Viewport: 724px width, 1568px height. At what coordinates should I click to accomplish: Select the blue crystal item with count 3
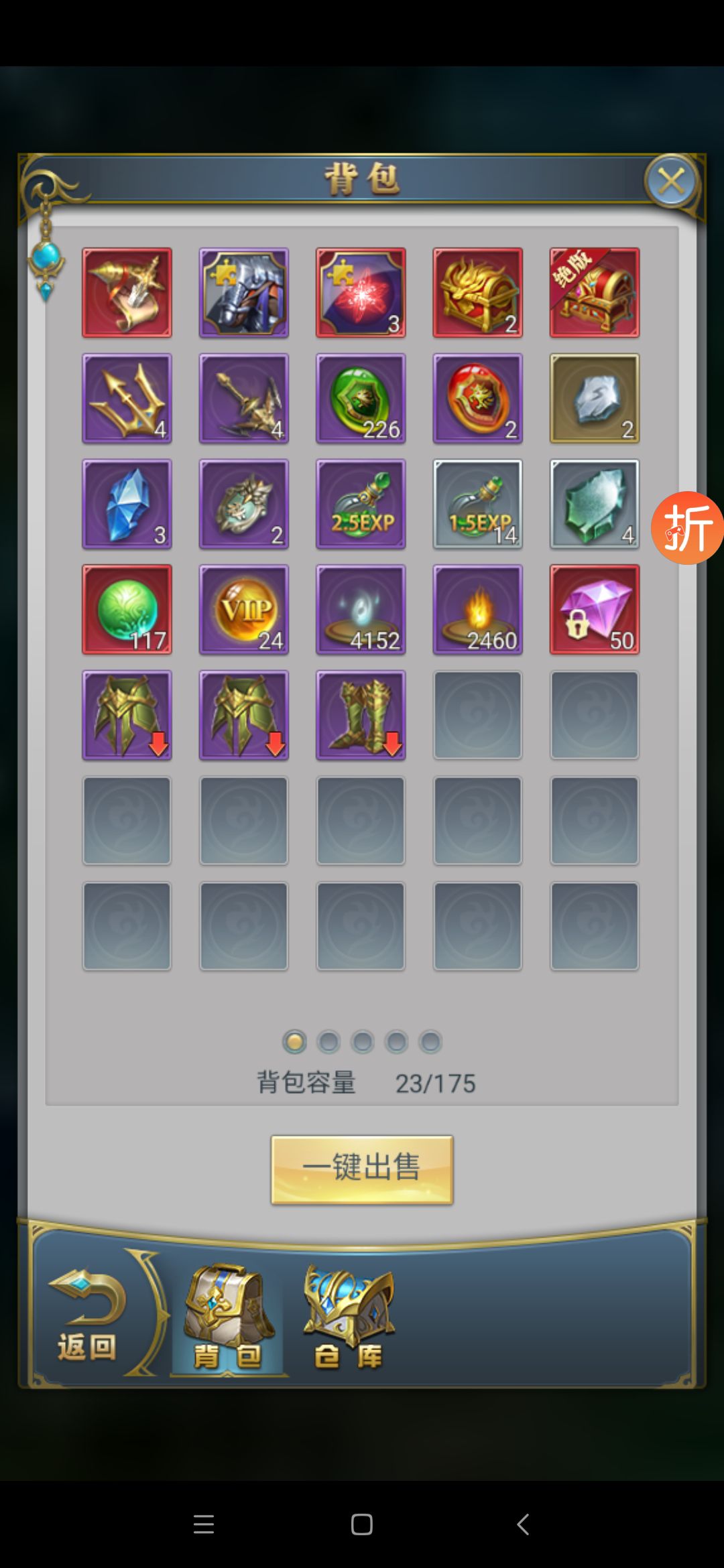pos(127,504)
